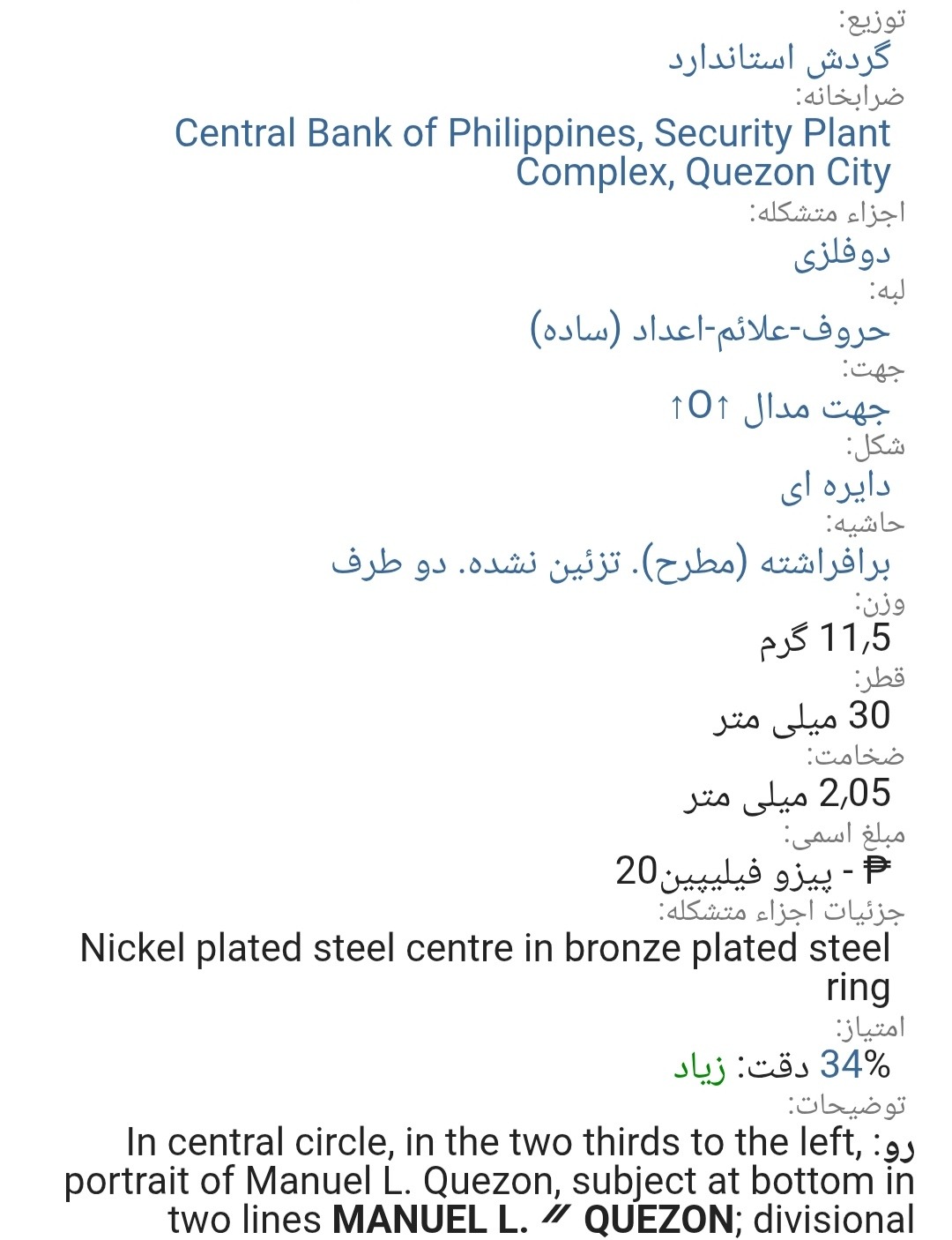The height and width of the screenshot is (1240, 952).
Task: Open the دایره ای shape link
Action: 836,485
